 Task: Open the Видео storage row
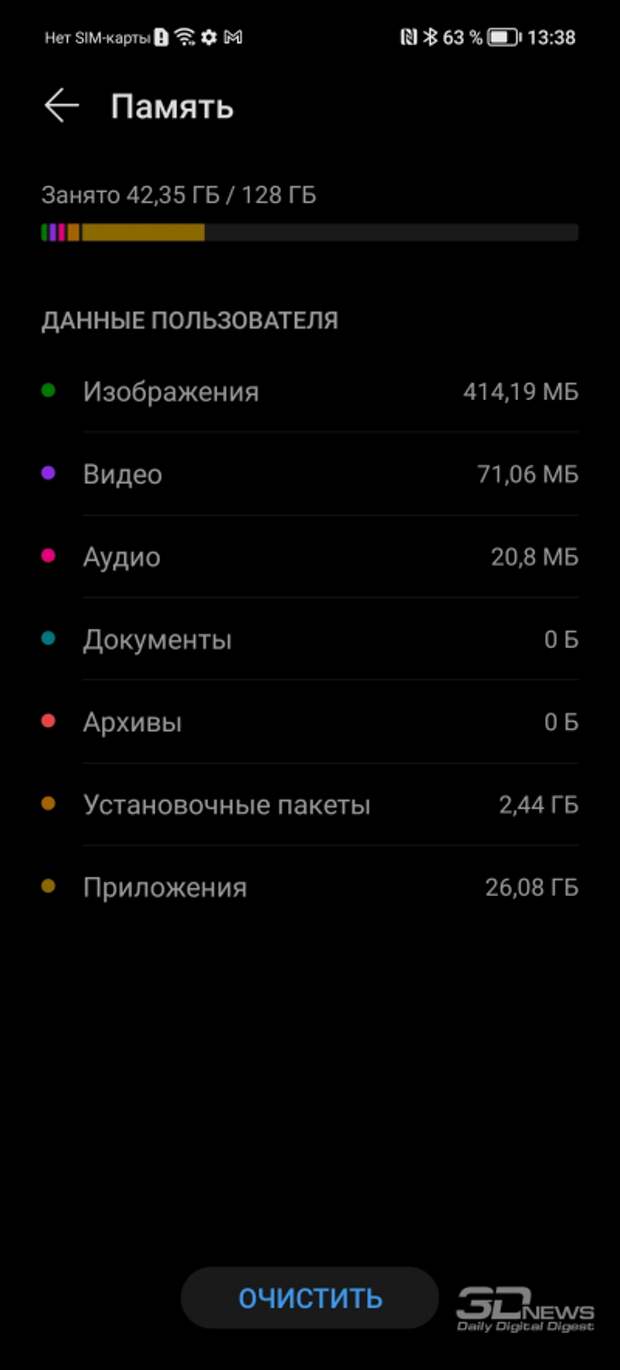310,474
